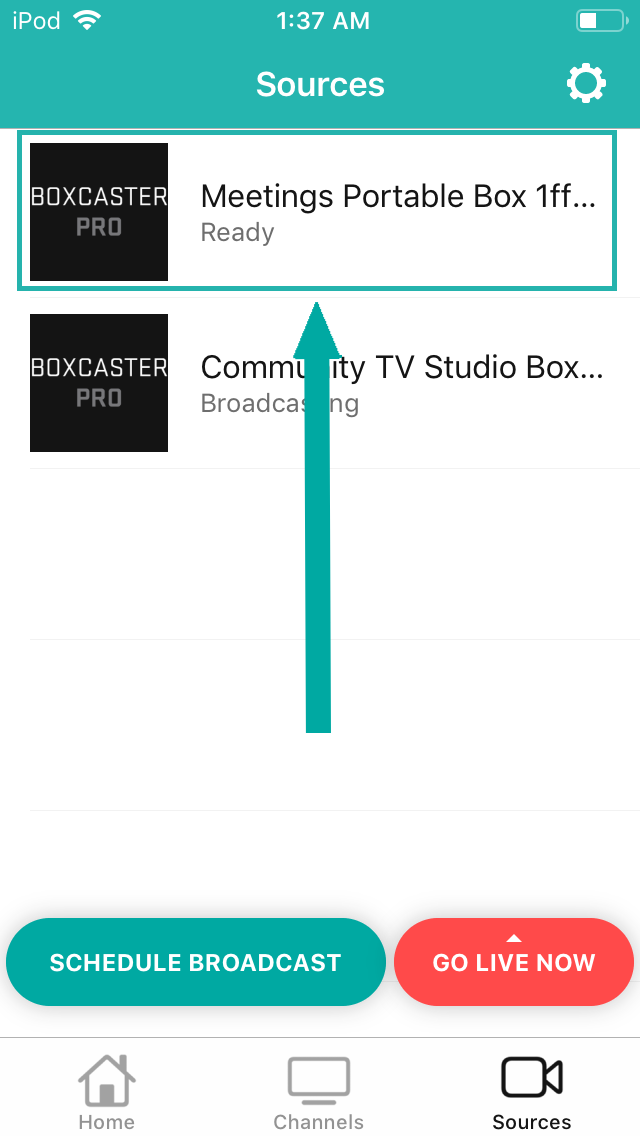640x1136 pixels.
Task: Open the settings gear icon
Action: 586,84
